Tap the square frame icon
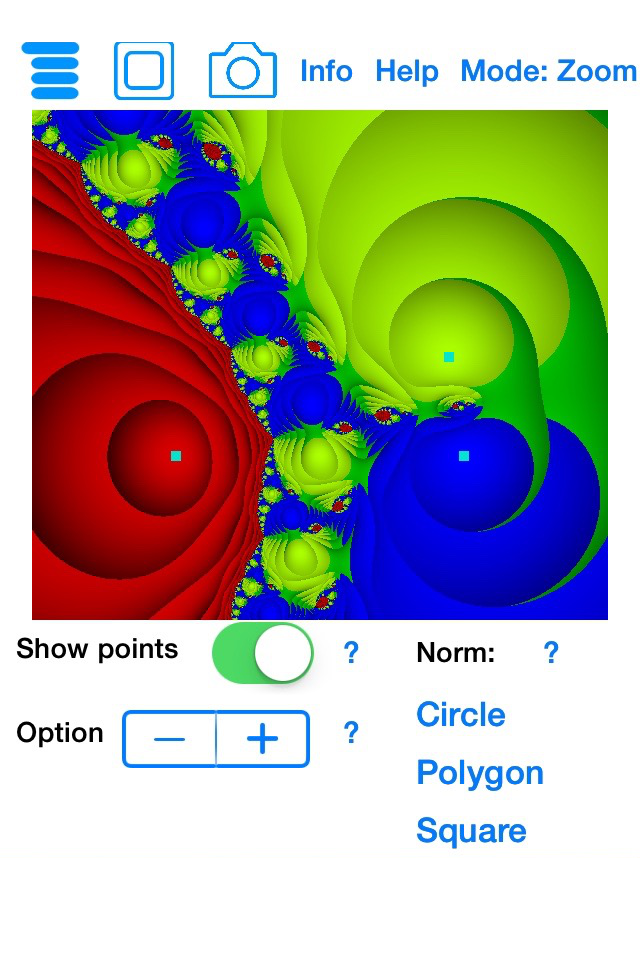Viewport: 640px width, 960px height. [144, 71]
